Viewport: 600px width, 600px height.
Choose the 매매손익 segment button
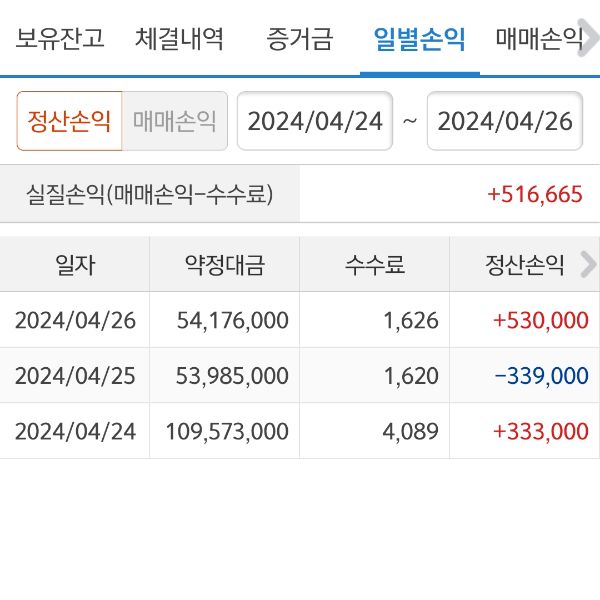pos(175,121)
